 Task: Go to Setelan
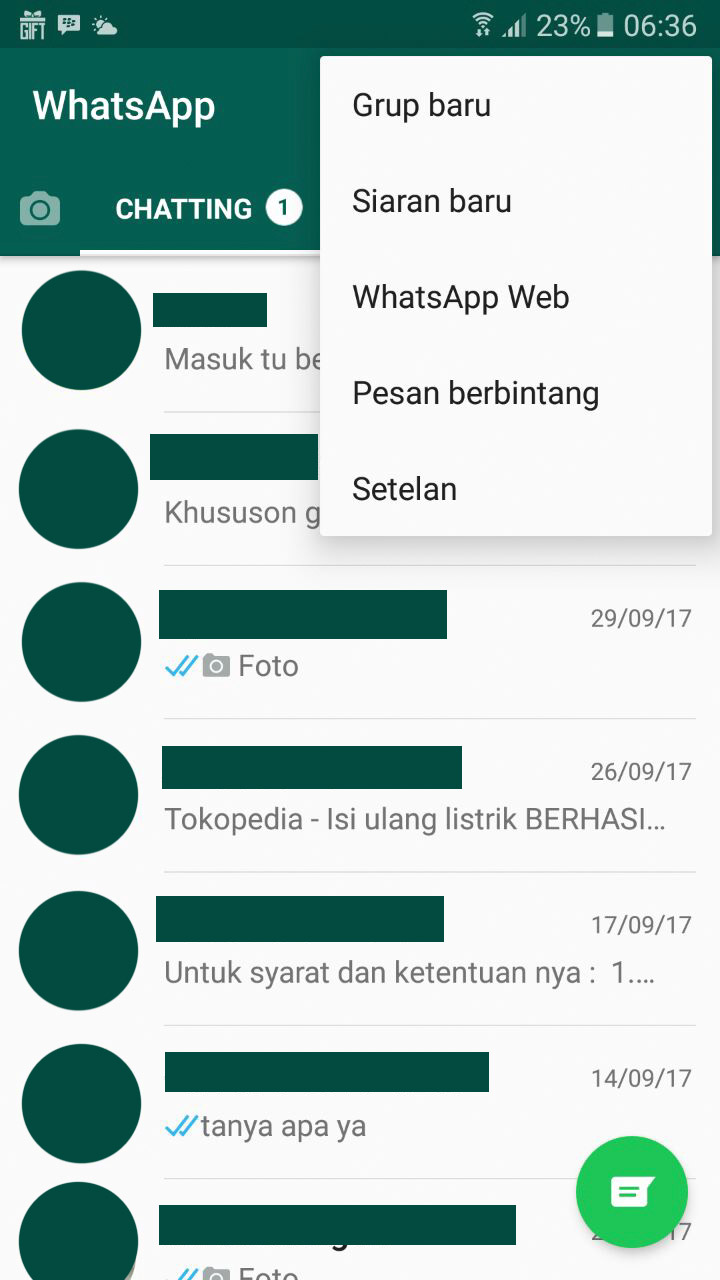[x=515, y=489]
